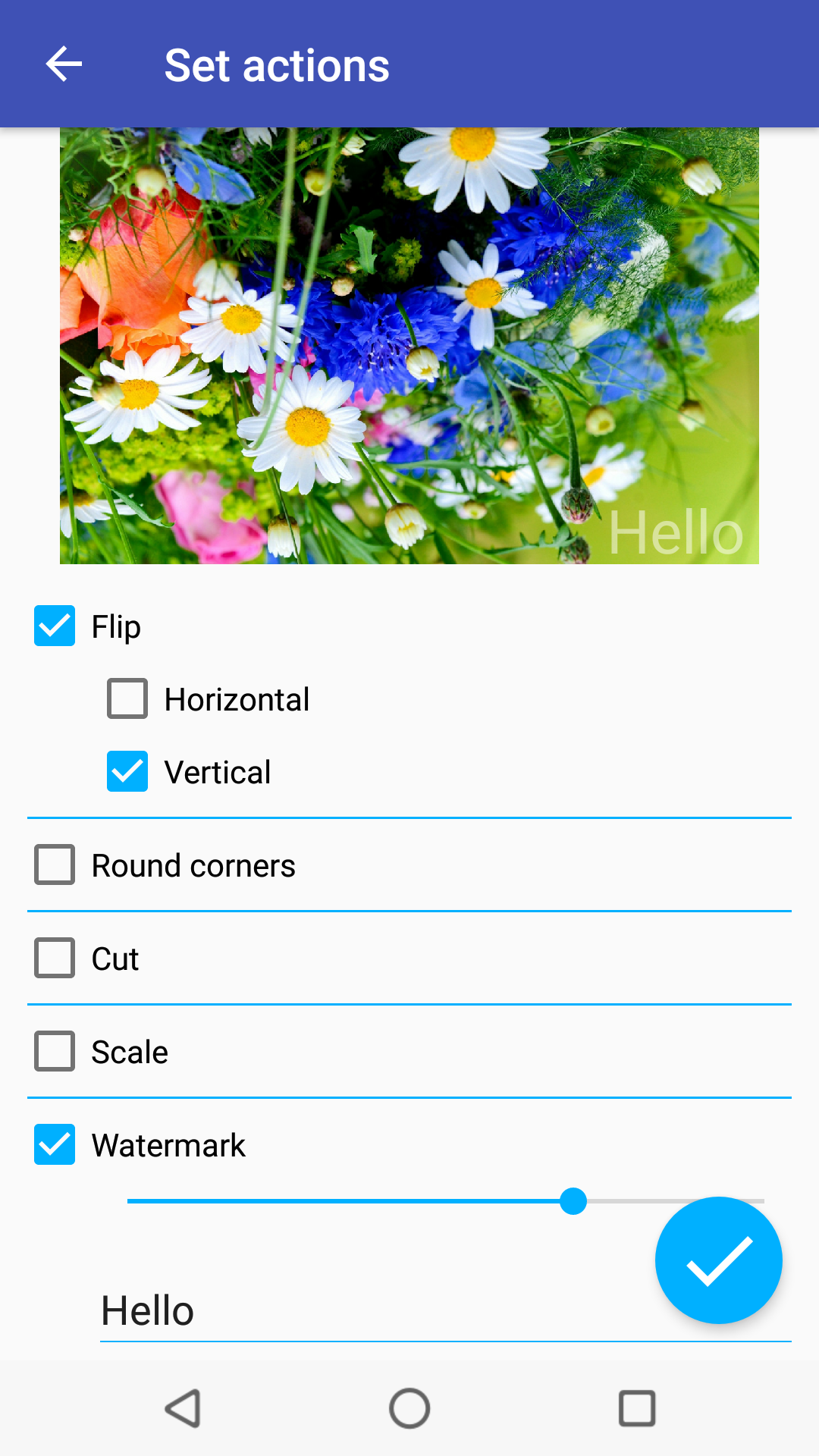Confirm actions with the checkmark floating button

click(718, 1260)
